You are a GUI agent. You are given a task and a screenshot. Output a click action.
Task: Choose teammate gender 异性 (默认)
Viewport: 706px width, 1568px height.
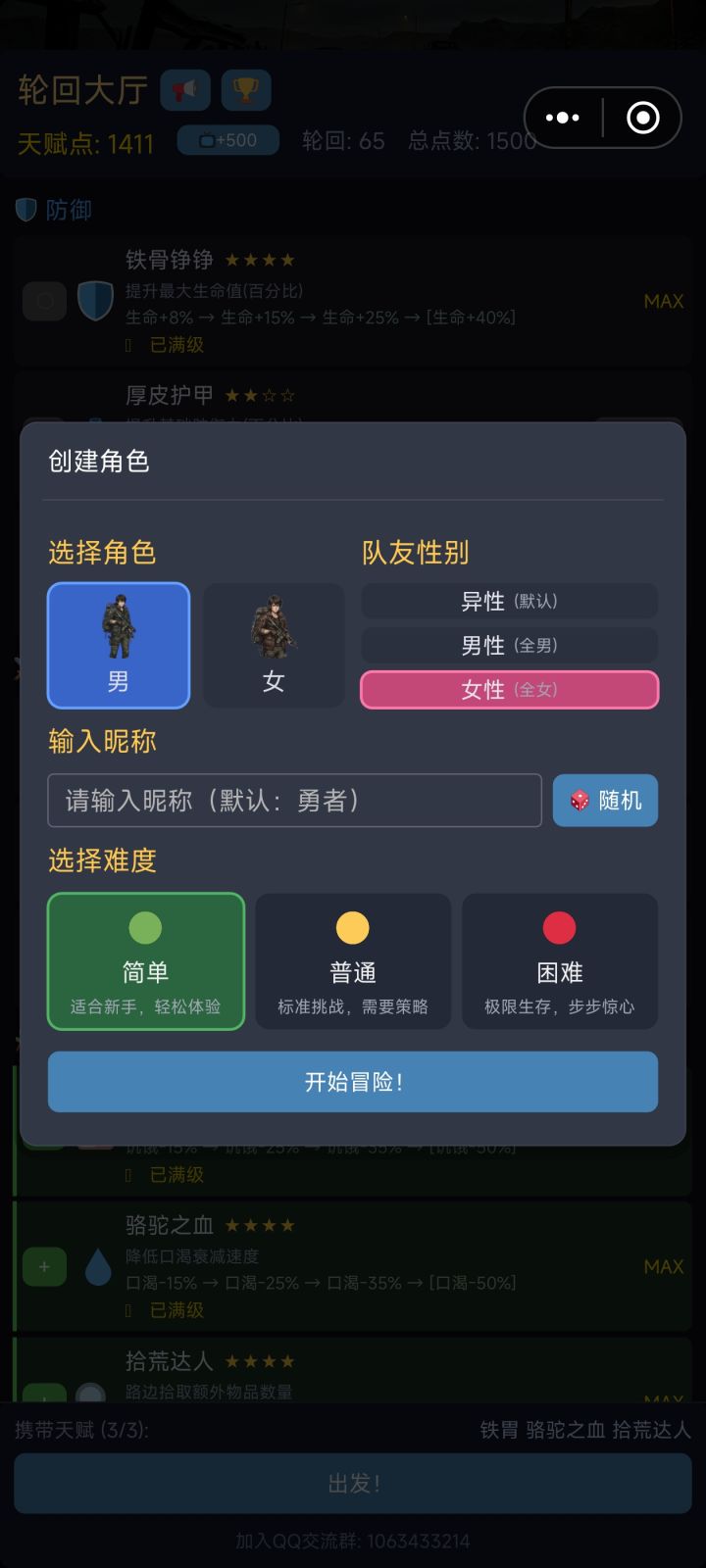click(x=509, y=601)
